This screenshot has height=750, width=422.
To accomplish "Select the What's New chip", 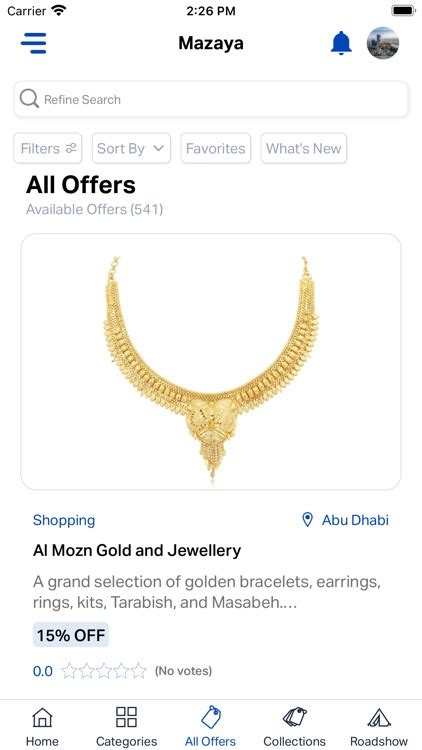I will (x=304, y=148).
